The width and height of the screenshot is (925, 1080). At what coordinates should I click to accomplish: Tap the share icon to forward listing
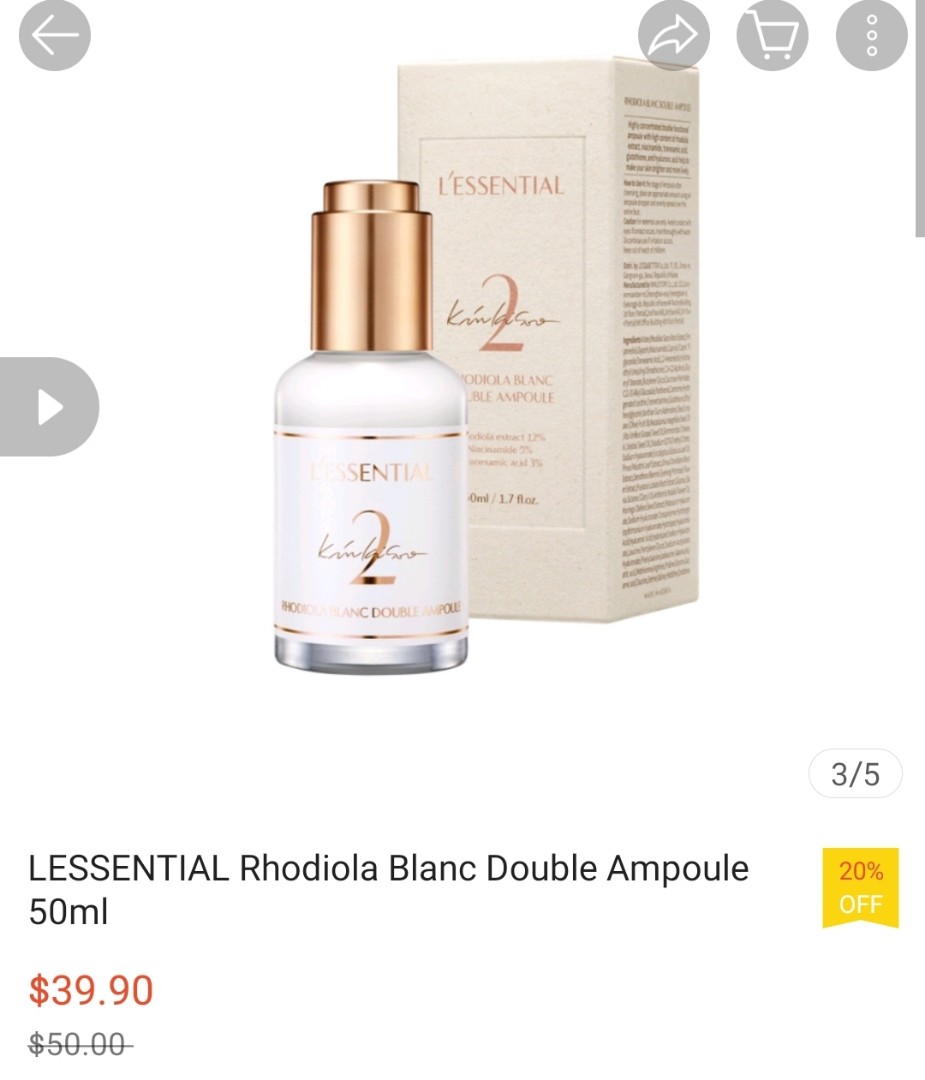tap(673, 34)
